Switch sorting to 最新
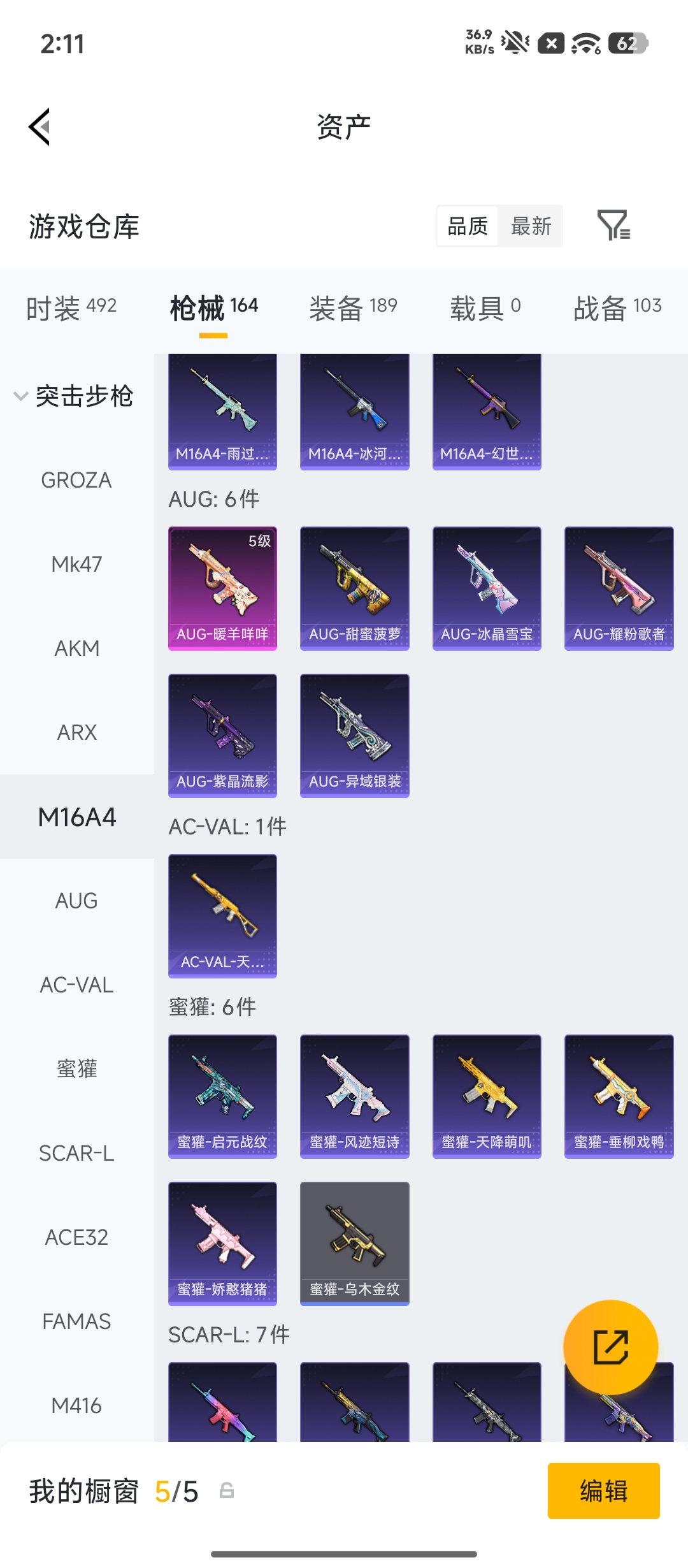Viewport: 688px width, 1568px height. point(531,226)
